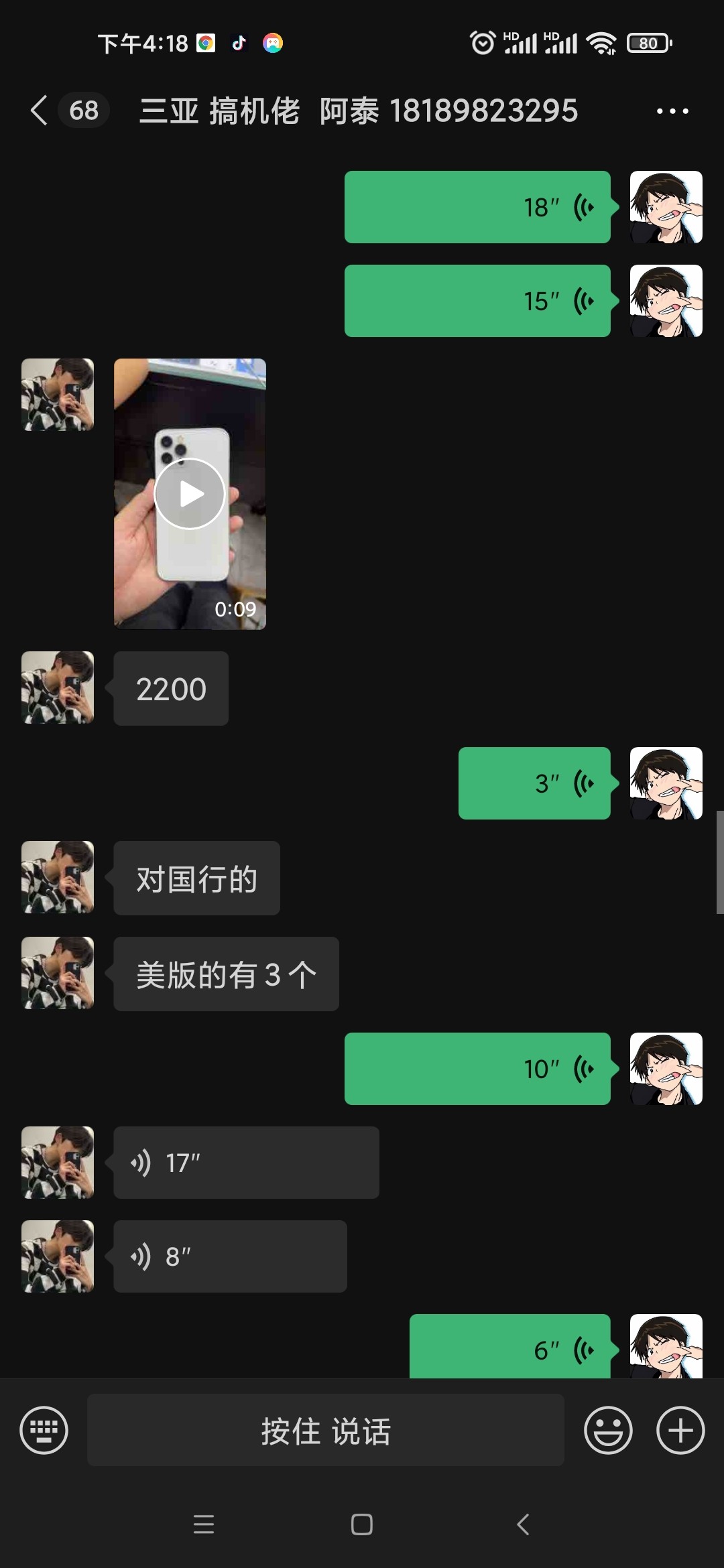Screen dimensions: 724x1568
Task: Go back to the chat list
Action: click(x=40, y=111)
